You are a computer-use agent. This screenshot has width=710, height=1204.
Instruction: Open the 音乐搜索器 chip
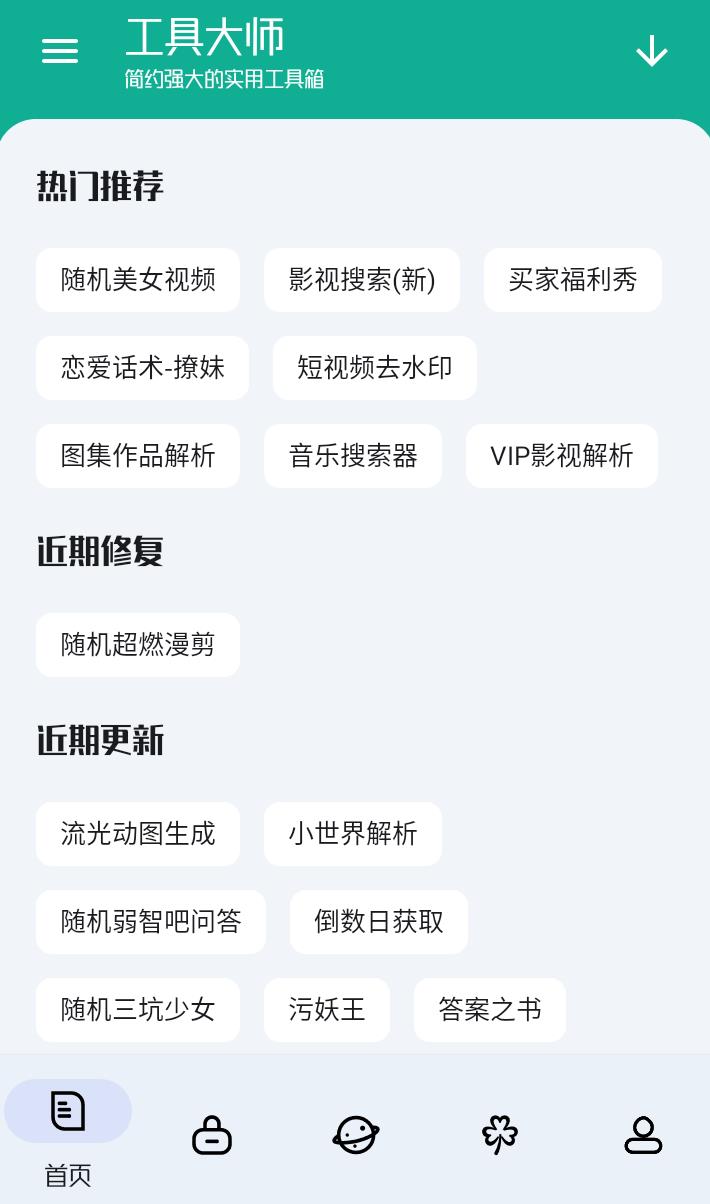click(352, 456)
